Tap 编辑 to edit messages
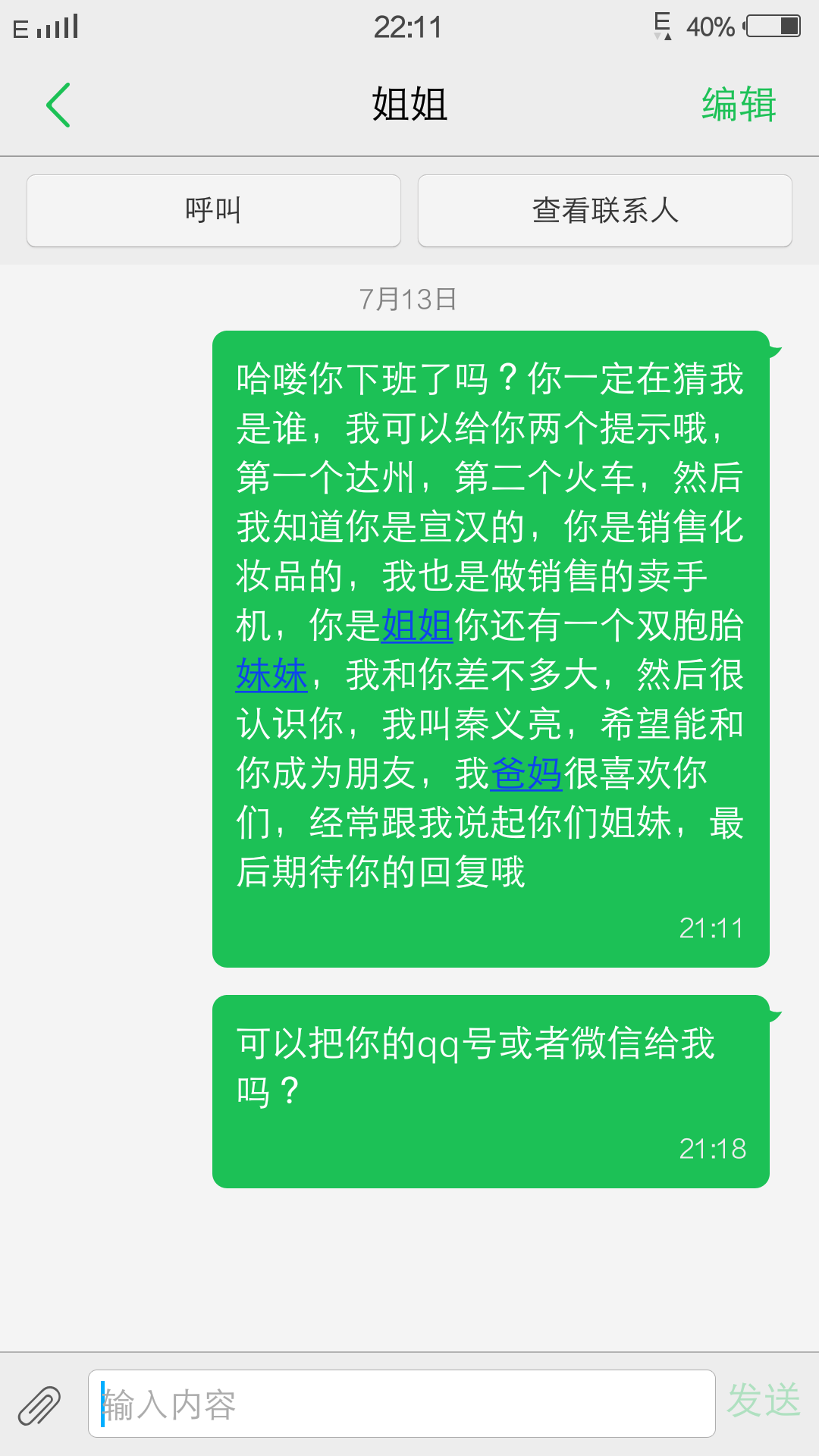Image resolution: width=819 pixels, height=1456 pixels. (x=739, y=105)
